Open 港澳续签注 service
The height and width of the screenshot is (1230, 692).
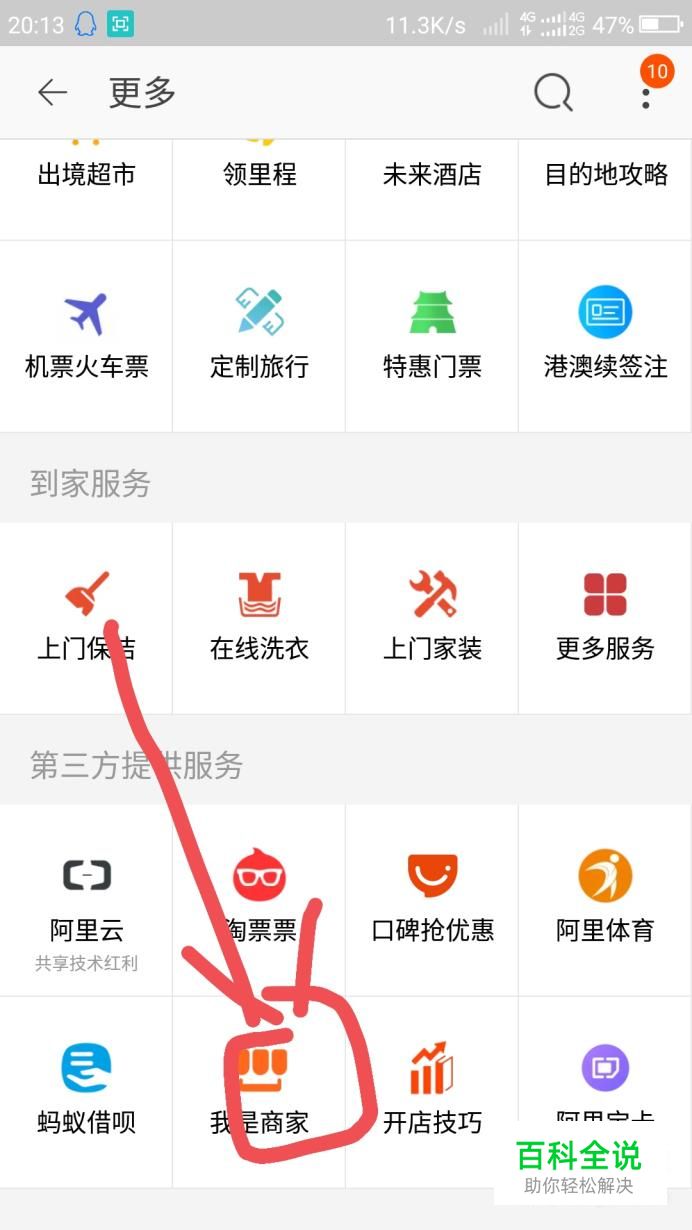tap(605, 337)
